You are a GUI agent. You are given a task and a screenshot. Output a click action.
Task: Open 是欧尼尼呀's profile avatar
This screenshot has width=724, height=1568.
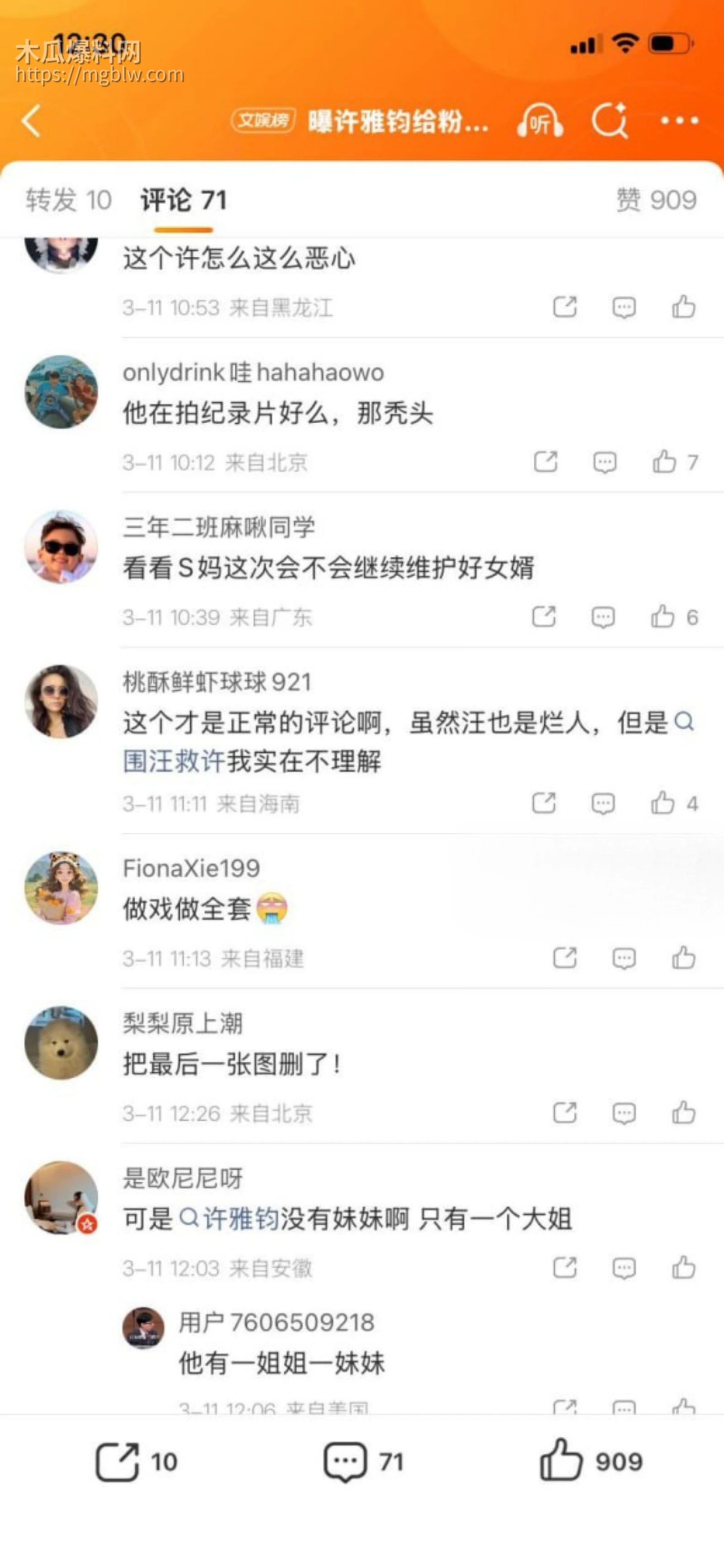pos(60,1197)
